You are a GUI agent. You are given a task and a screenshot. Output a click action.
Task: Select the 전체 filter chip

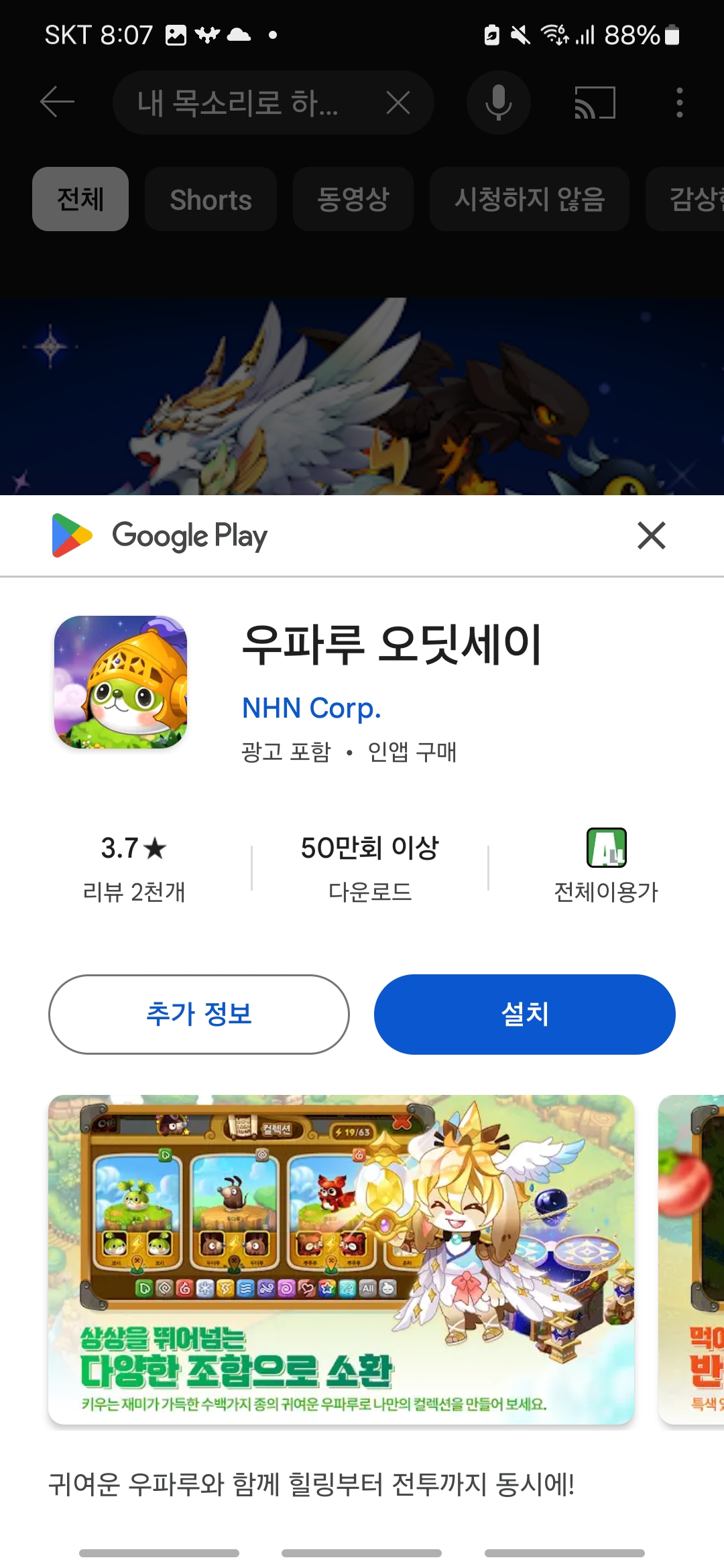(x=80, y=199)
